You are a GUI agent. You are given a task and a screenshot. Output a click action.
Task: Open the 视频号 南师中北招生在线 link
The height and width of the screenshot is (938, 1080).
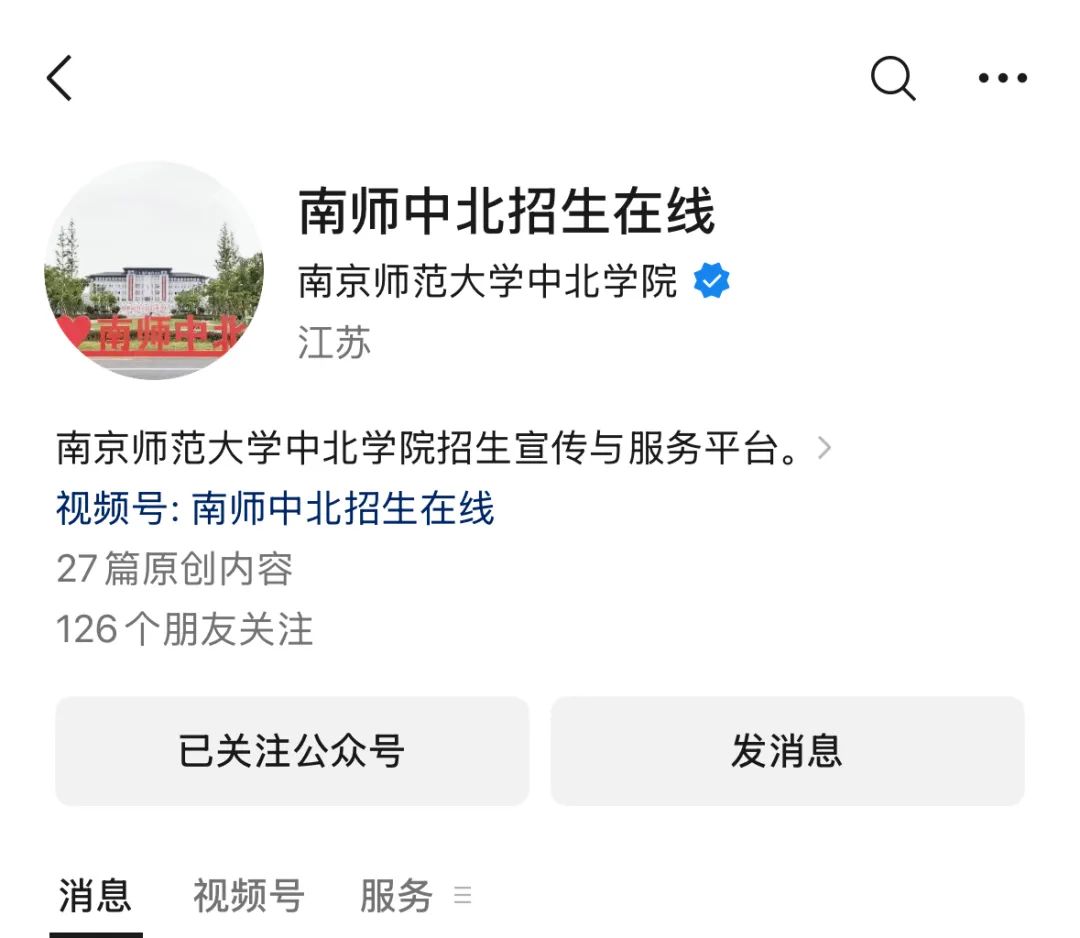coord(276,509)
